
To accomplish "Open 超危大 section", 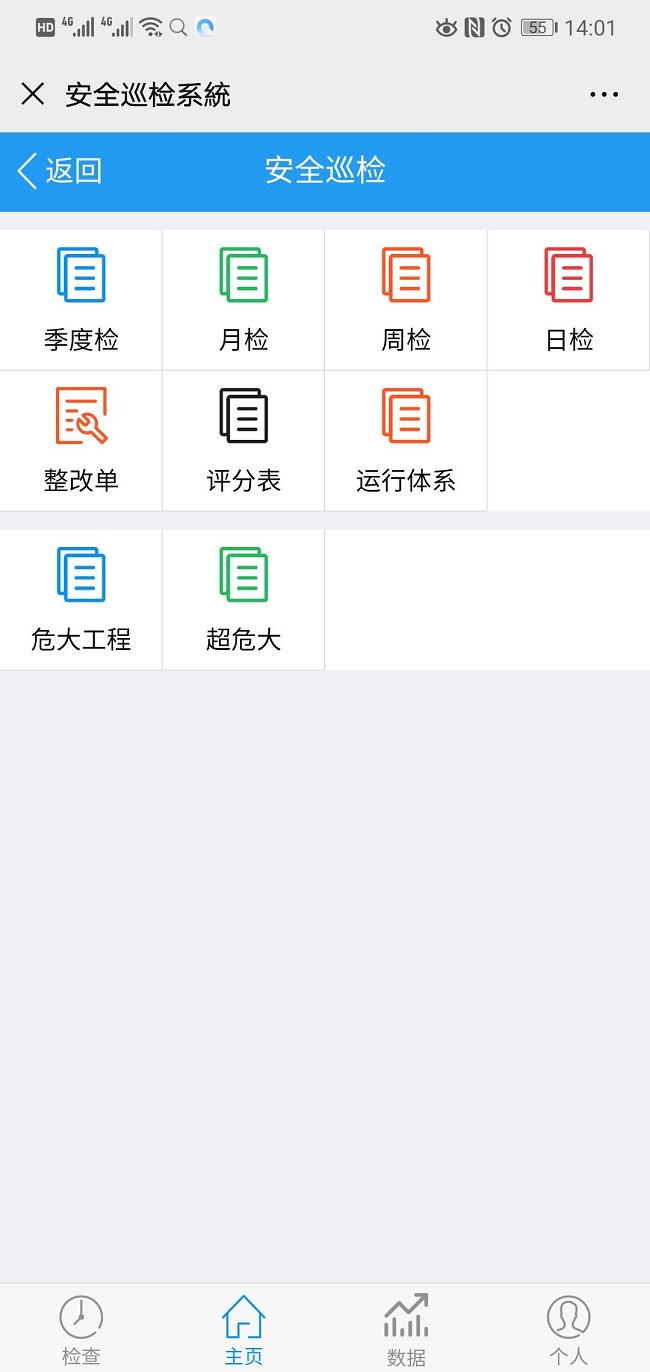I will click(x=244, y=599).
